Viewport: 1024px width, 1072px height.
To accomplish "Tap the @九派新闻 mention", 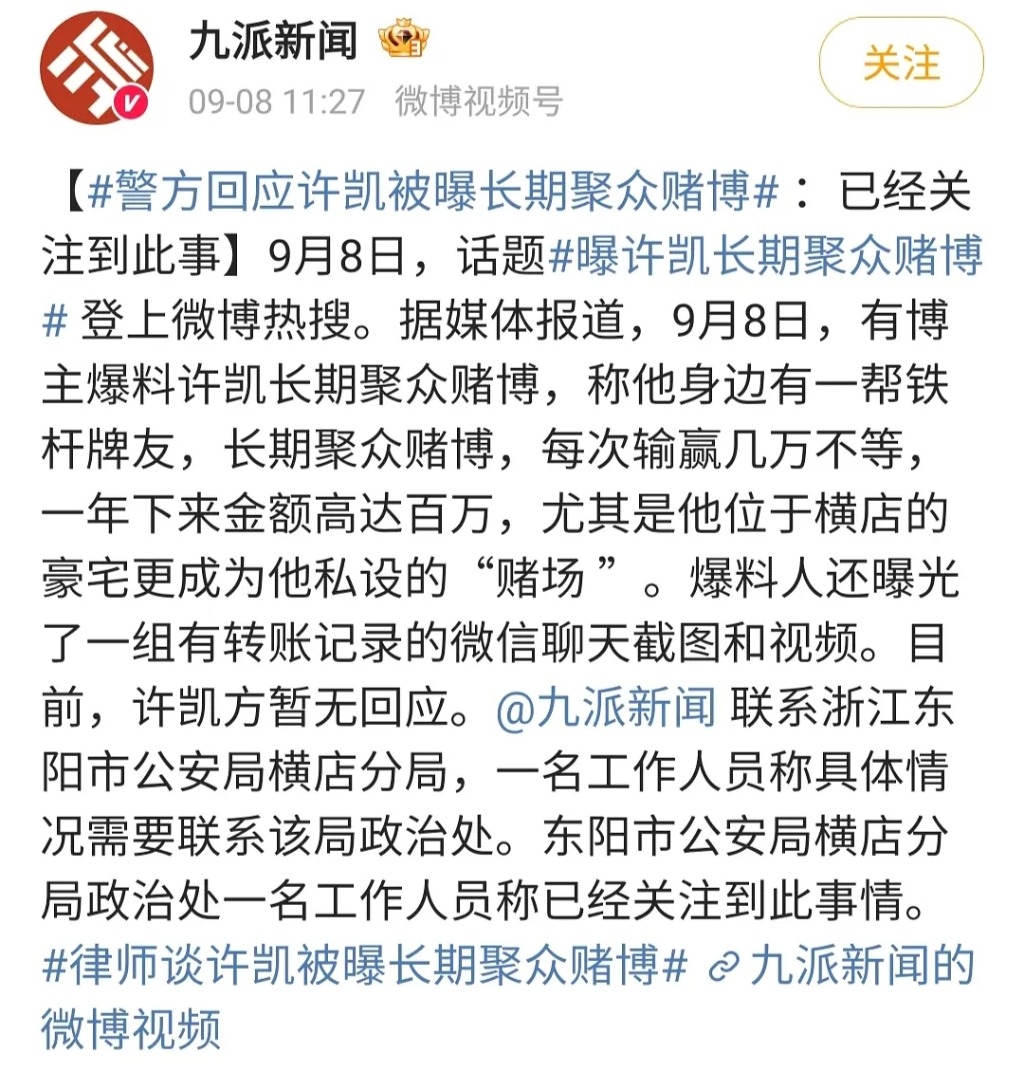I will [x=606, y=707].
